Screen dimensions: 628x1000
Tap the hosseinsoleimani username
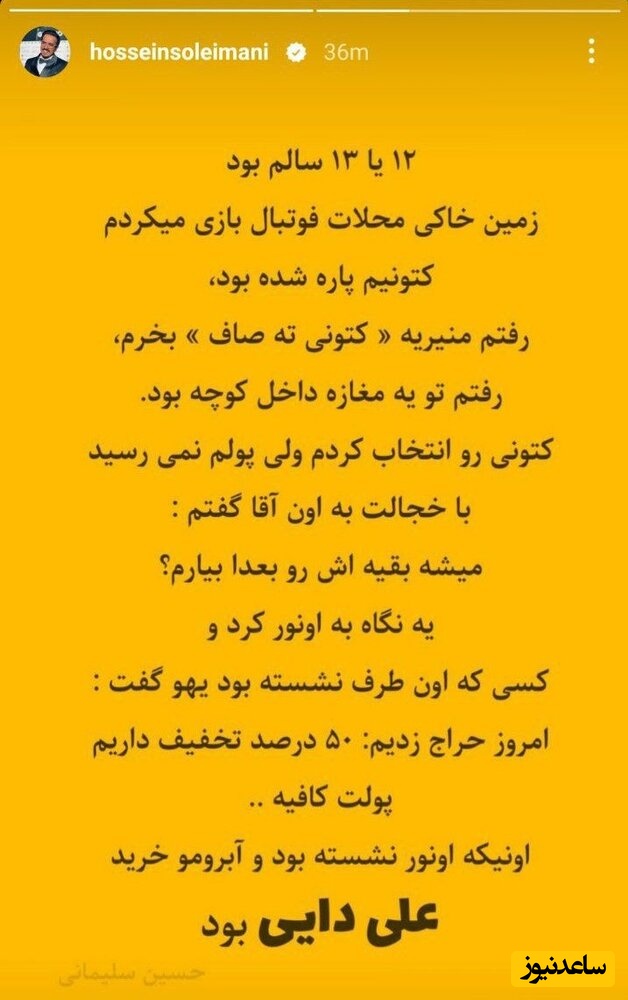click(x=177, y=53)
